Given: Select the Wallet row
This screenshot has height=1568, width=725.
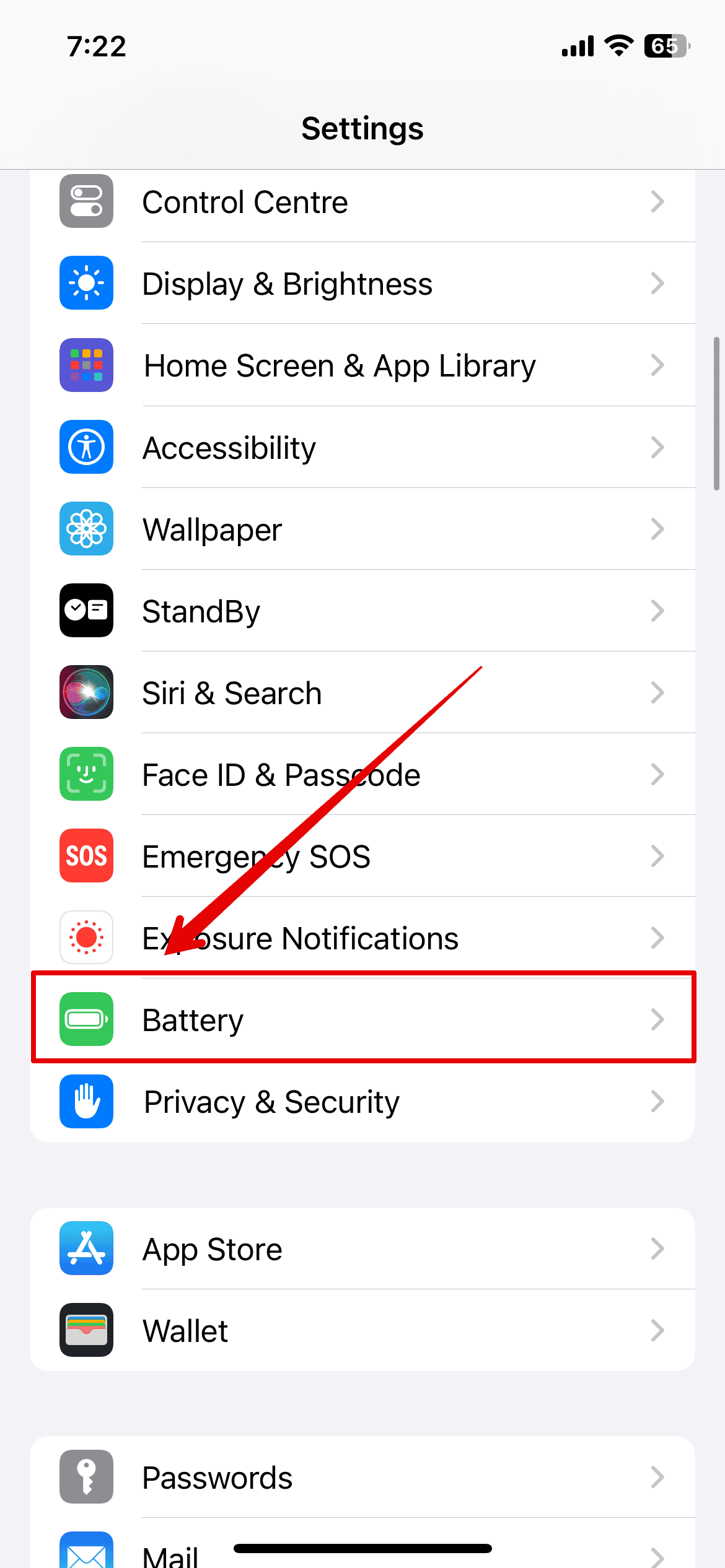Looking at the screenshot, I should pyautogui.click(x=362, y=1331).
